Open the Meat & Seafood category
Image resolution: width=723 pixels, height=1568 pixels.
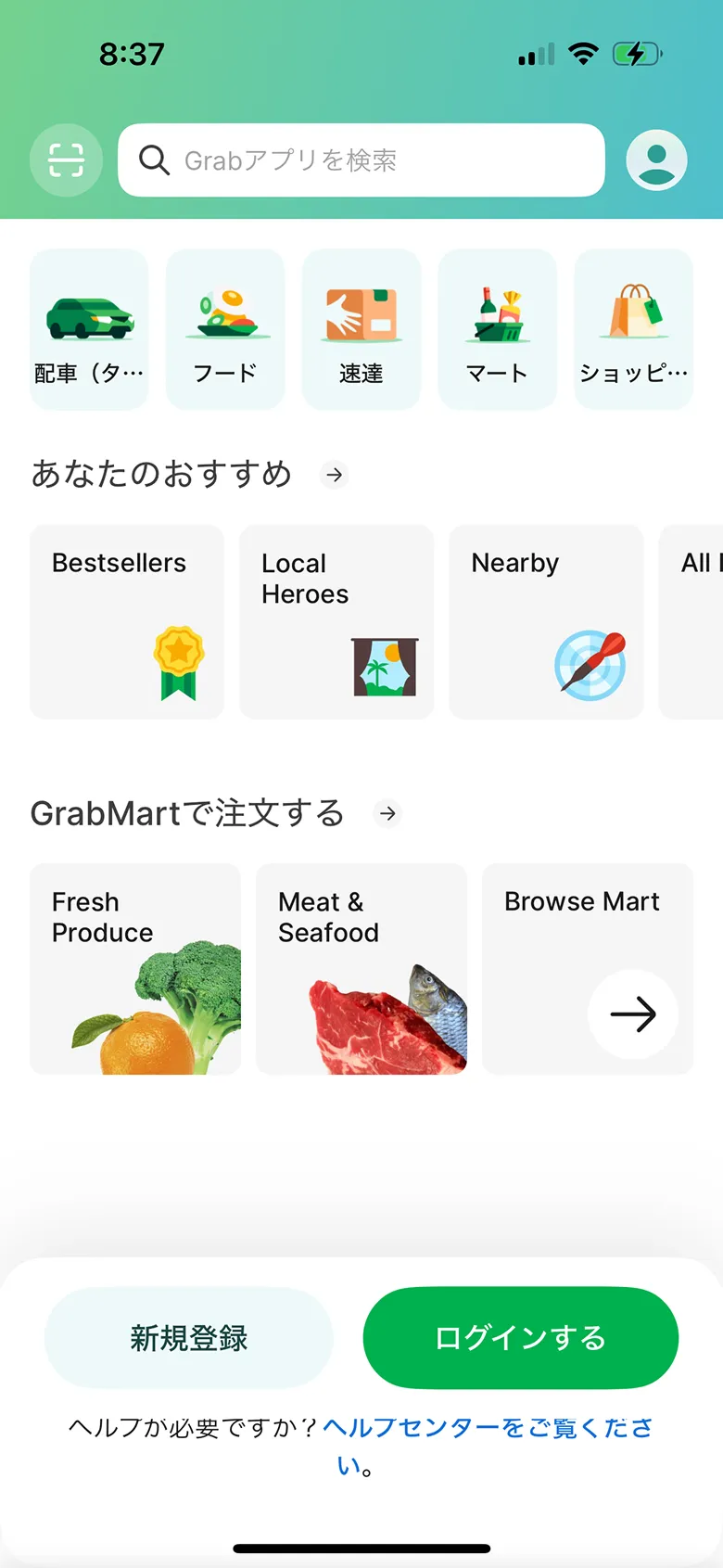(361, 969)
